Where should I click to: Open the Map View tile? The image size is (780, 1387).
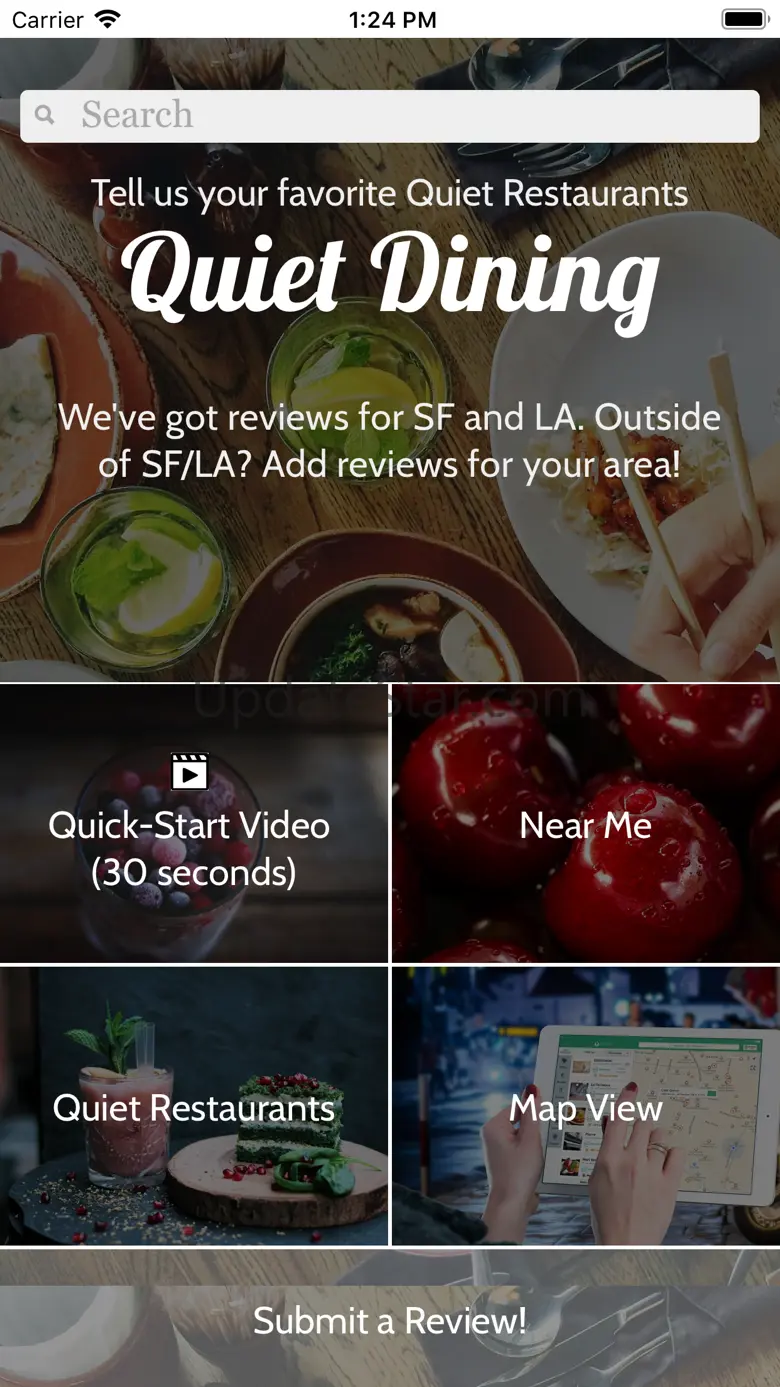(586, 1106)
